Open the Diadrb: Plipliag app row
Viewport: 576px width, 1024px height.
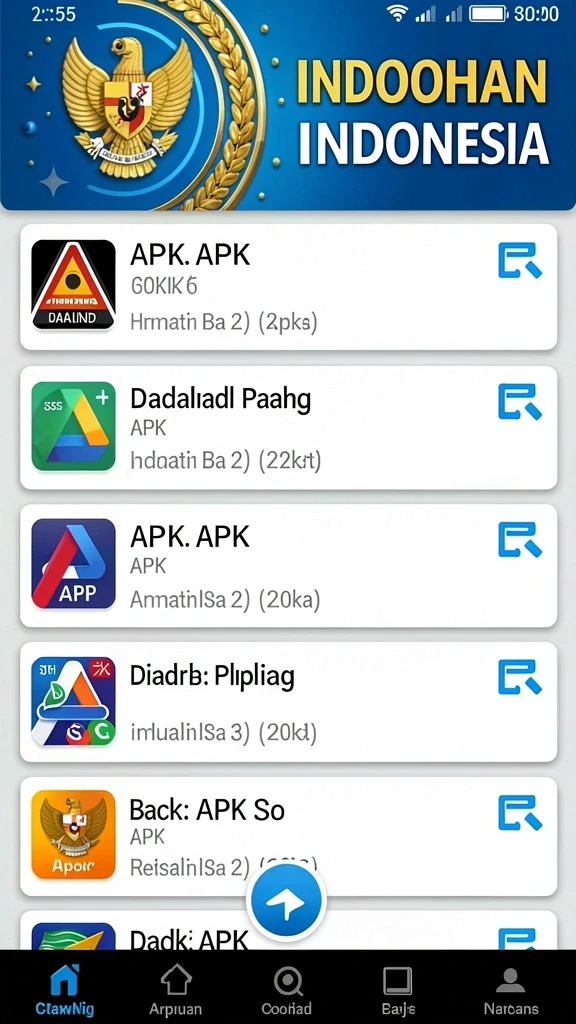click(x=288, y=702)
